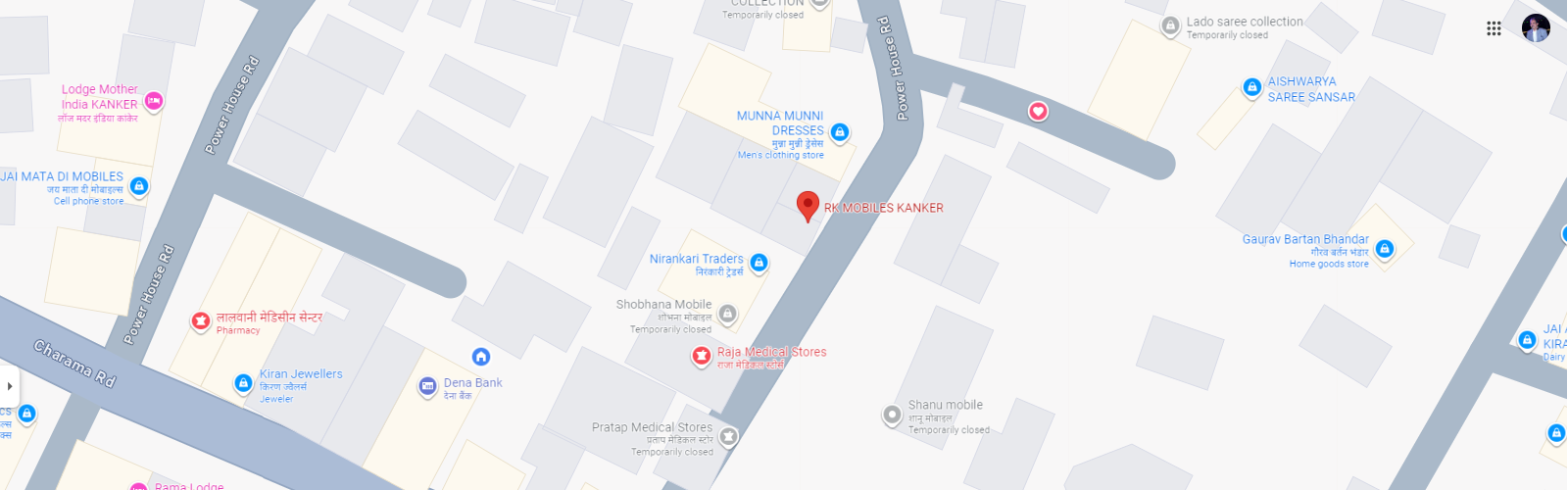Open the Lalwani pharmacy marker
The height and width of the screenshot is (490, 1568).
(x=201, y=320)
